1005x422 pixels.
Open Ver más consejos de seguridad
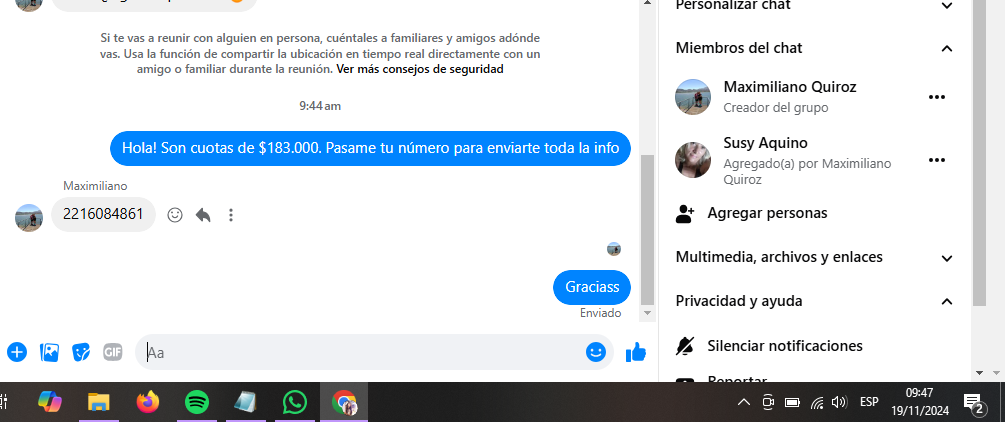(x=420, y=70)
